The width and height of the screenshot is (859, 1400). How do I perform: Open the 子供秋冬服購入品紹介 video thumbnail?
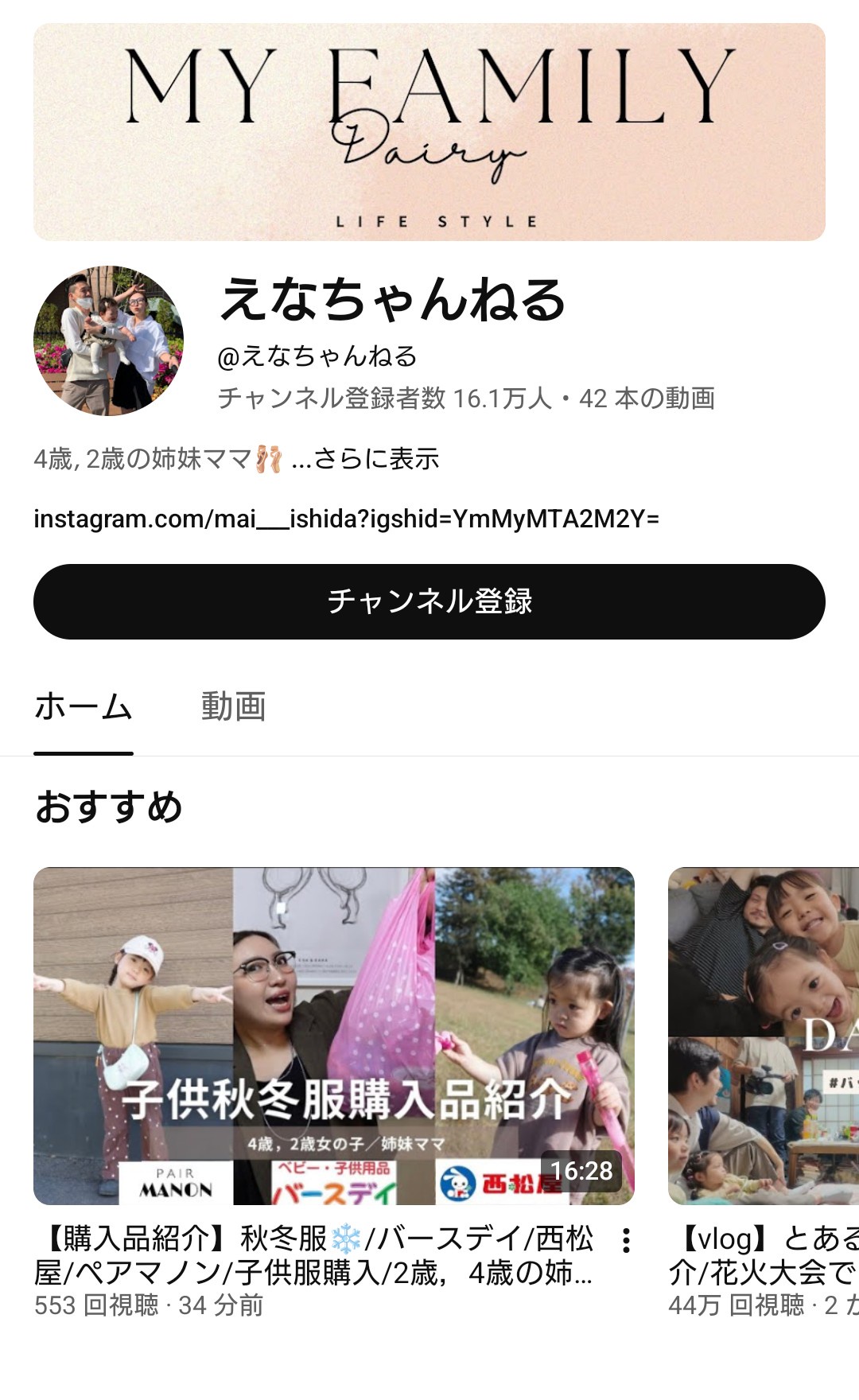[x=334, y=1036]
